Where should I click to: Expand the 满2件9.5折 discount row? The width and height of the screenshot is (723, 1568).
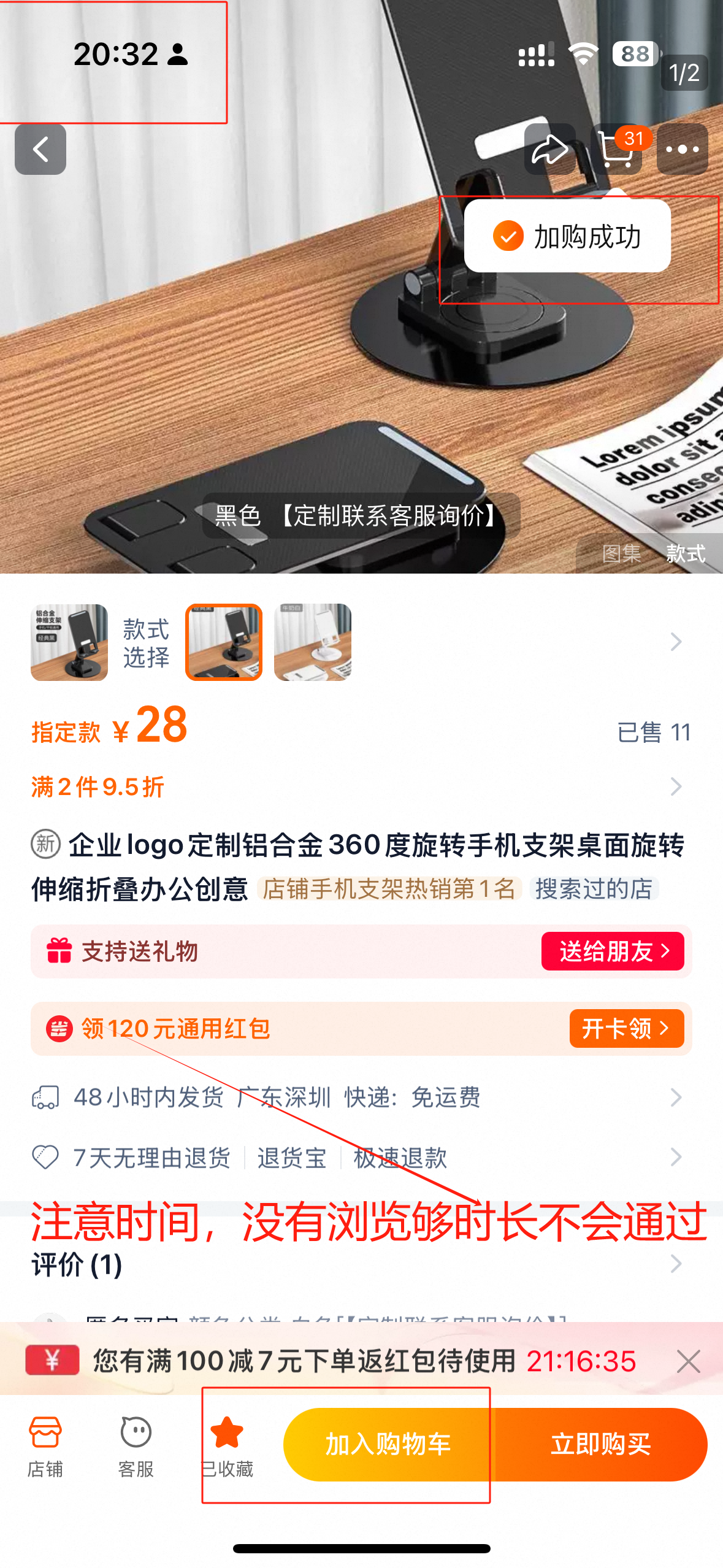tap(361, 786)
